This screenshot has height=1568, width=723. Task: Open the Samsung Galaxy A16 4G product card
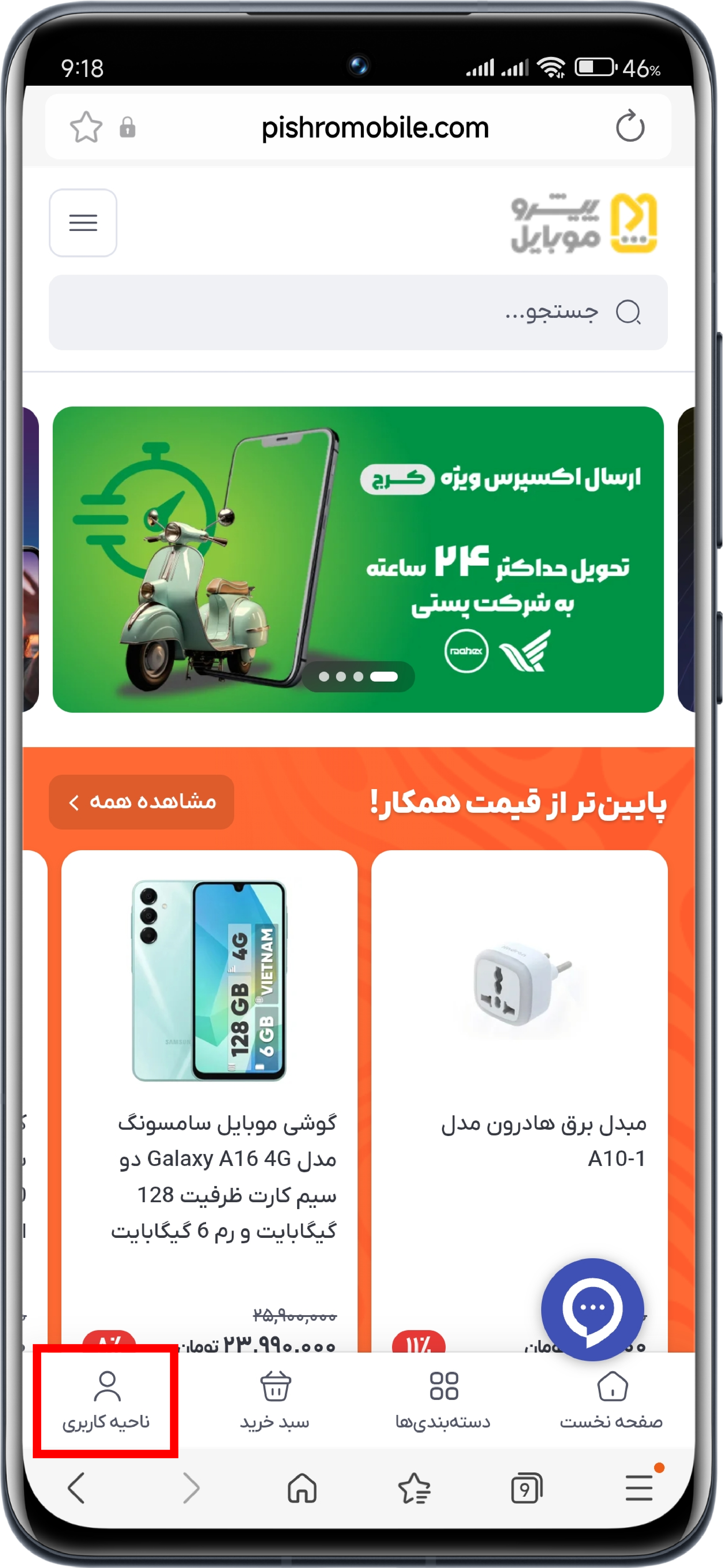(x=209, y=1096)
